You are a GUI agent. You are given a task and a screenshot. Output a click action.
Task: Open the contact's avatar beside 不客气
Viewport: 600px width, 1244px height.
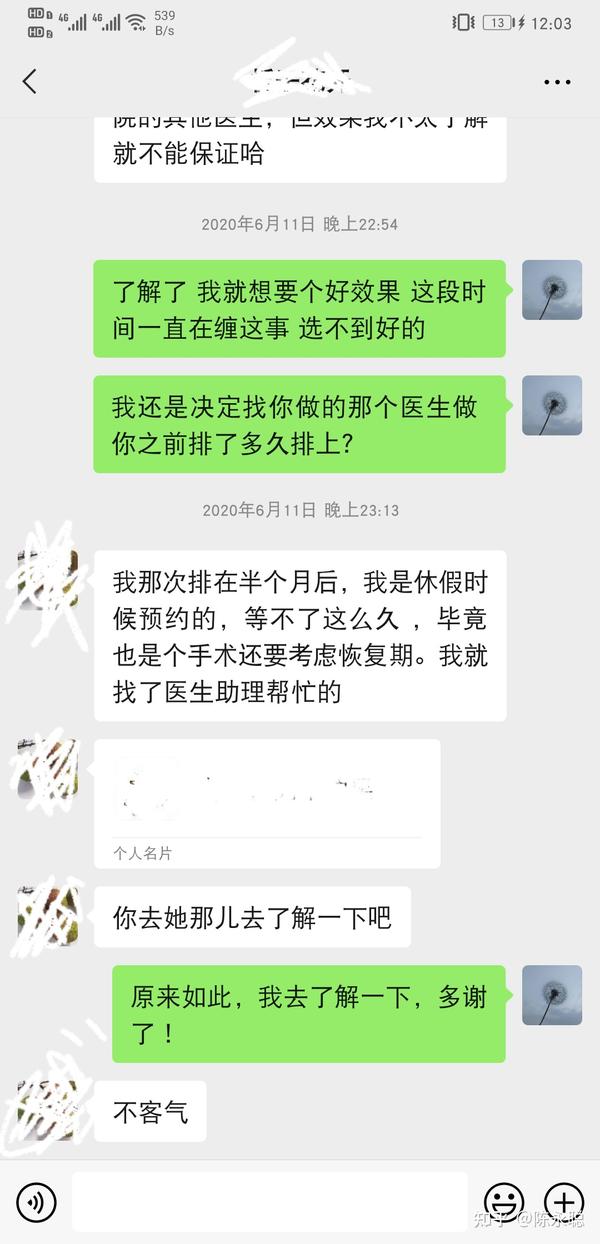tap(45, 1110)
